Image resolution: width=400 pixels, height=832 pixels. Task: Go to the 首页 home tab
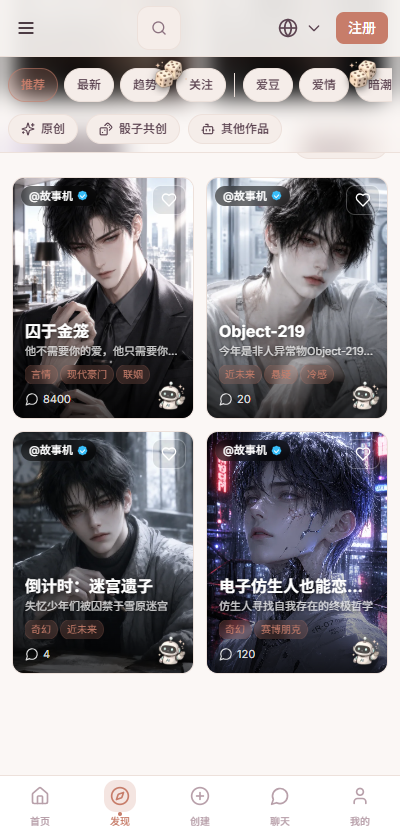(x=40, y=805)
